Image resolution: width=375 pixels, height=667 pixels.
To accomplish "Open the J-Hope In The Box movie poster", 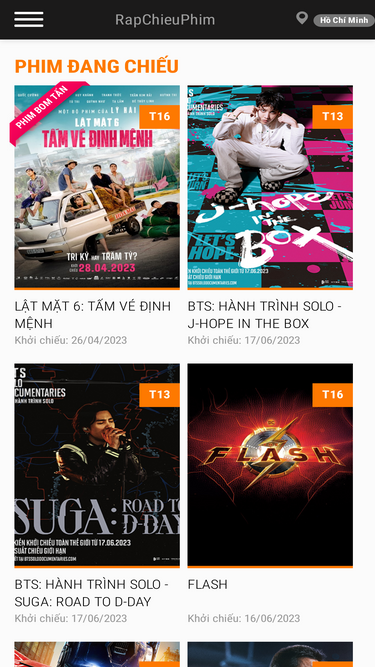I will coord(270,187).
